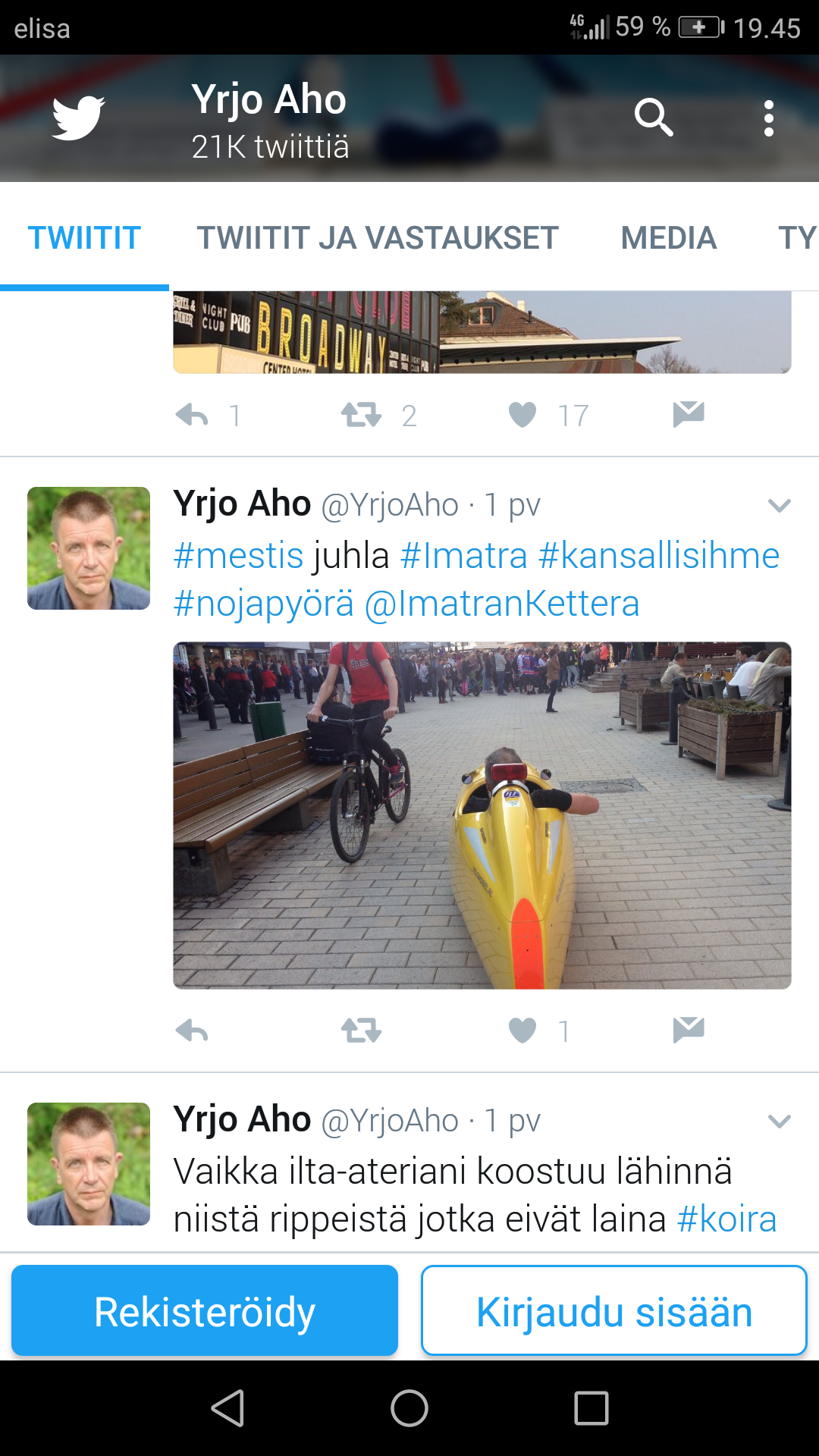The image size is (819, 1456).
Task: Send the Broadway tweet by direct message
Action: pos(689,414)
